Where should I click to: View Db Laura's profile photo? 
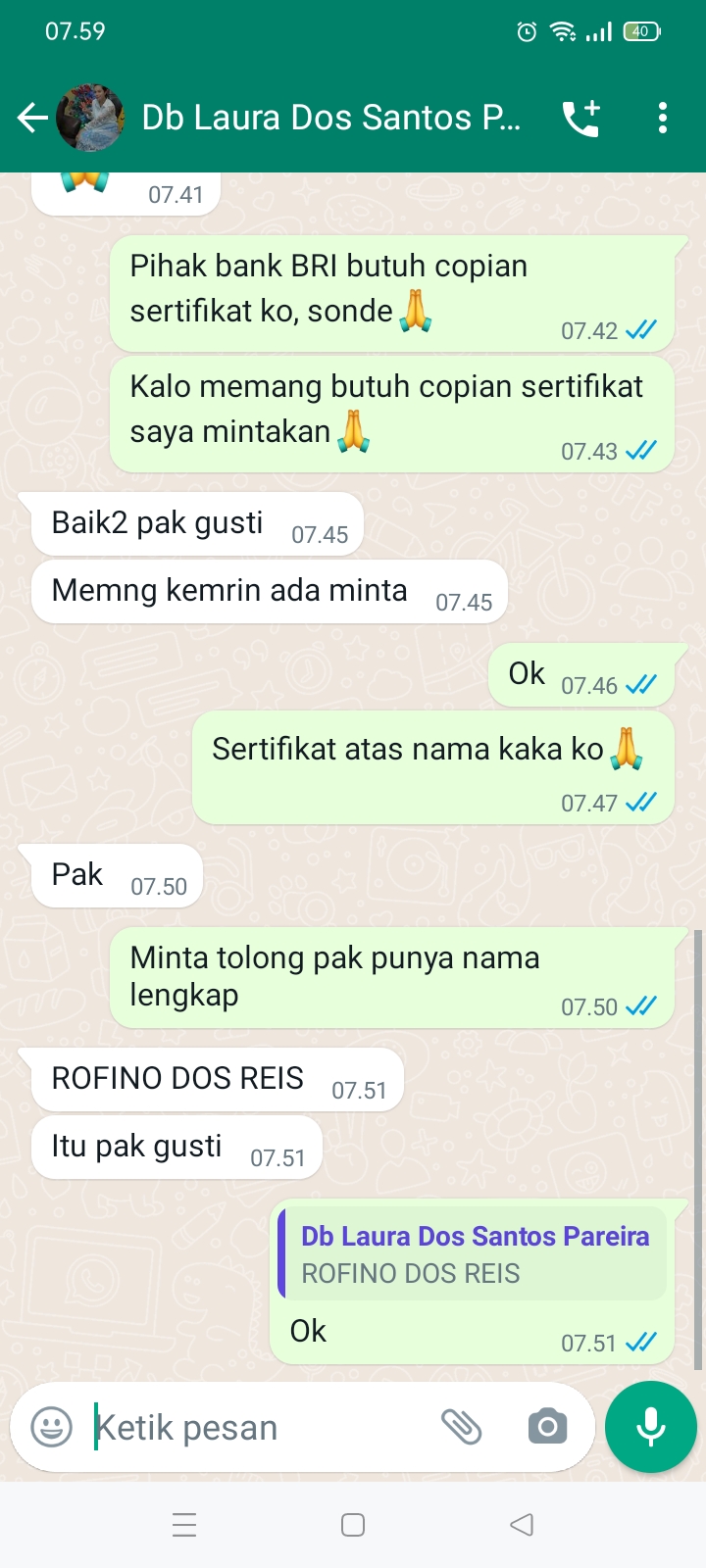(x=90, y=119)
